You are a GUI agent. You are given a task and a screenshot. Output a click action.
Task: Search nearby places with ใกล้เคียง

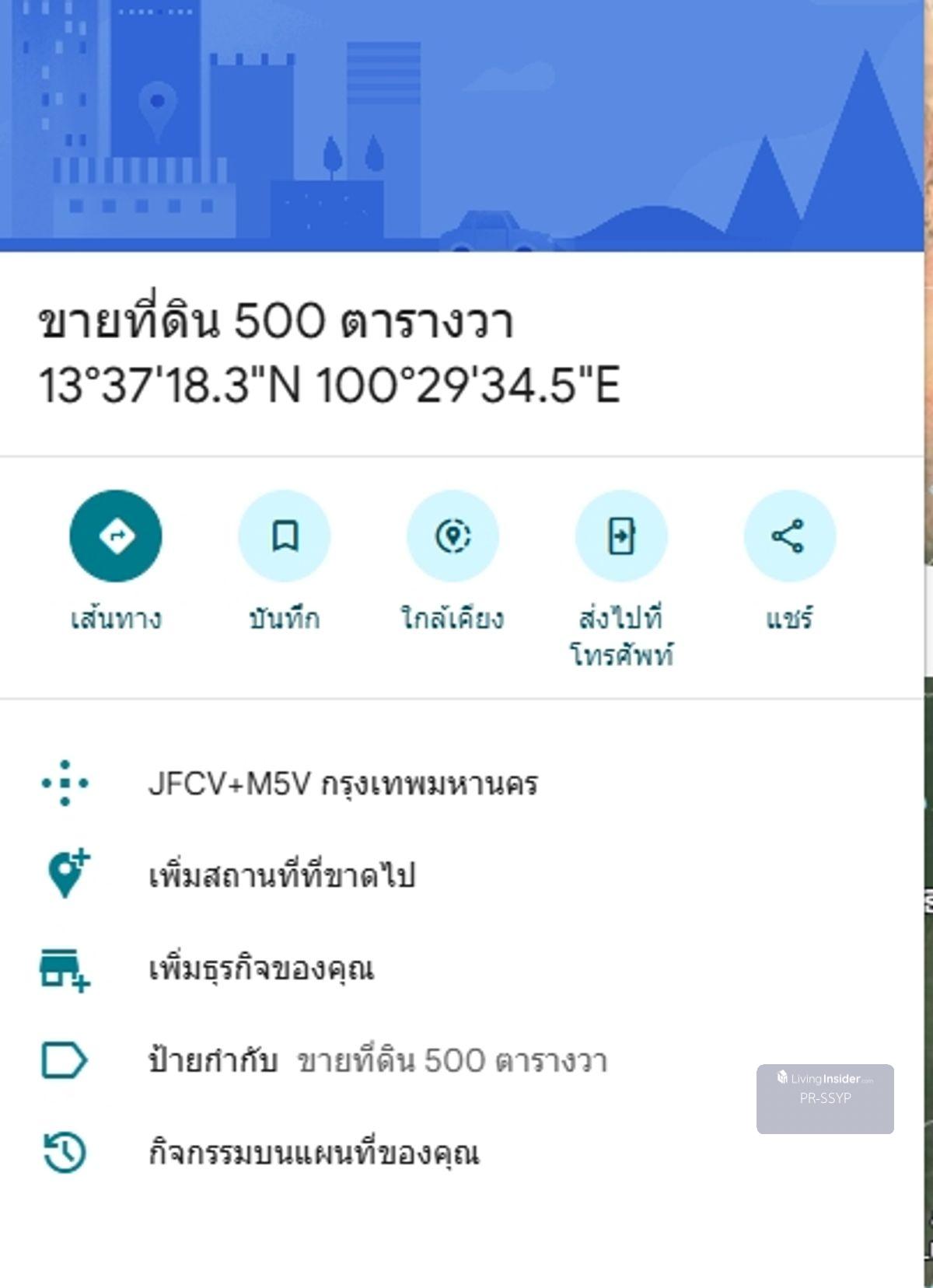click(453, 536)
